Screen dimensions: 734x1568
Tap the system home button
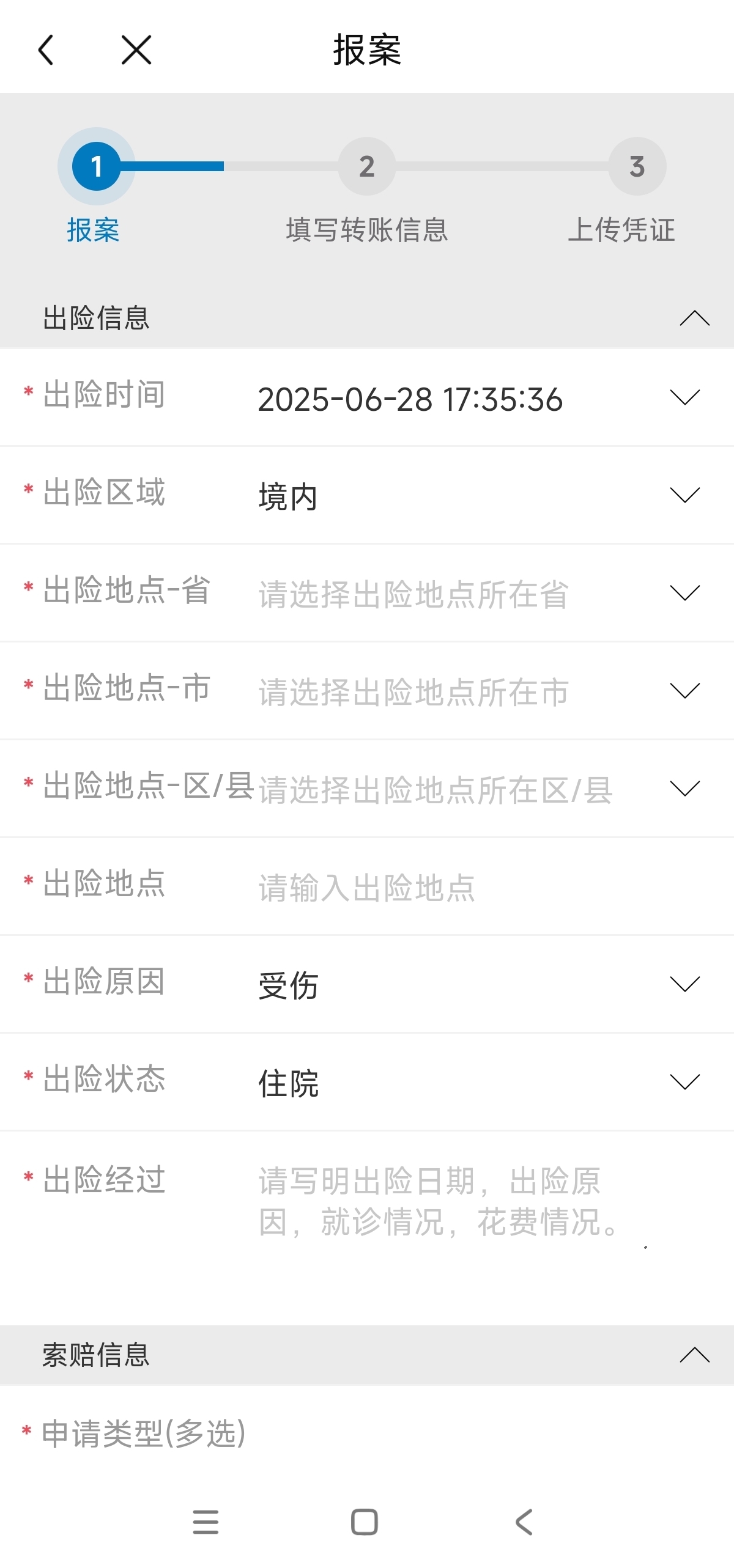[365, 1522]
